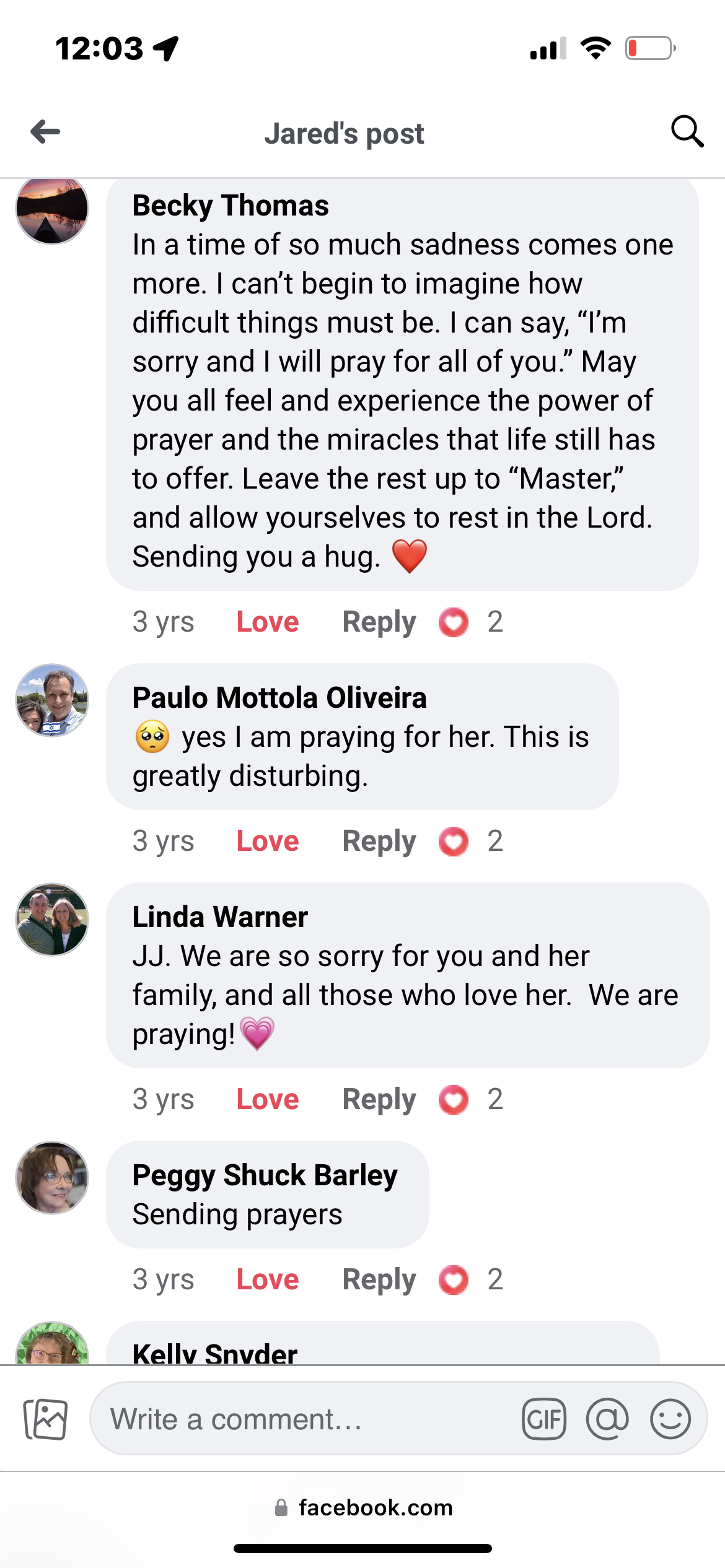Go back from Jared's post
Image resolution: width=725 pixels, height=1568 pixels.
[x=45, y=131]
